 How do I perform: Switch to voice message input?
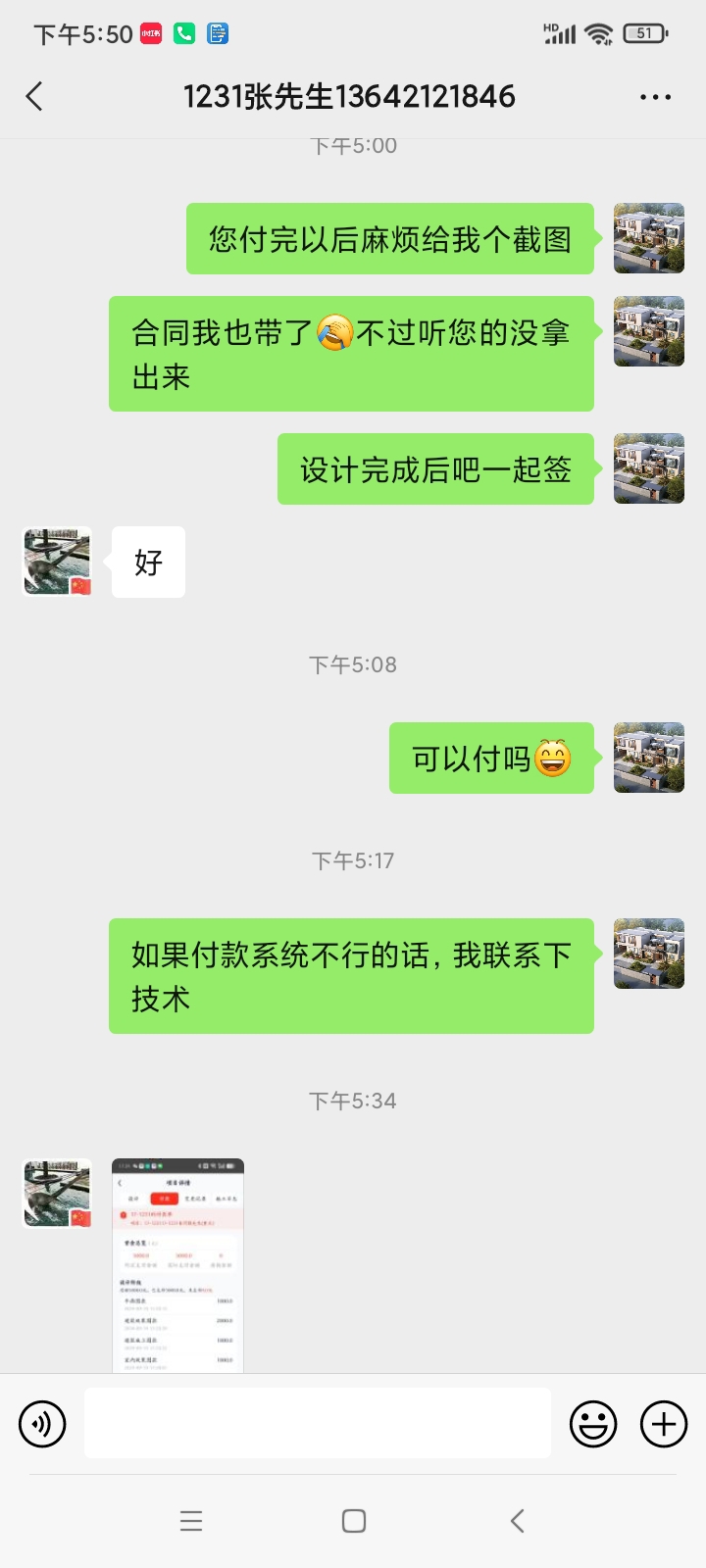pos(42,1424)
